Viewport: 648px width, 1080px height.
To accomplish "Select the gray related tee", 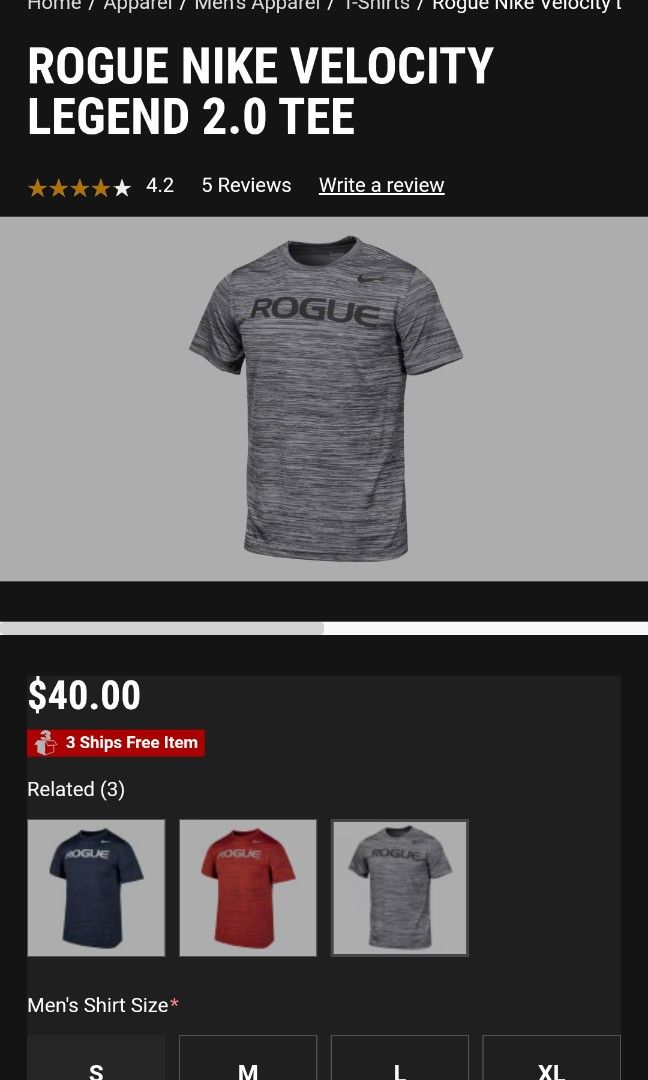I will tap(400, 888).
